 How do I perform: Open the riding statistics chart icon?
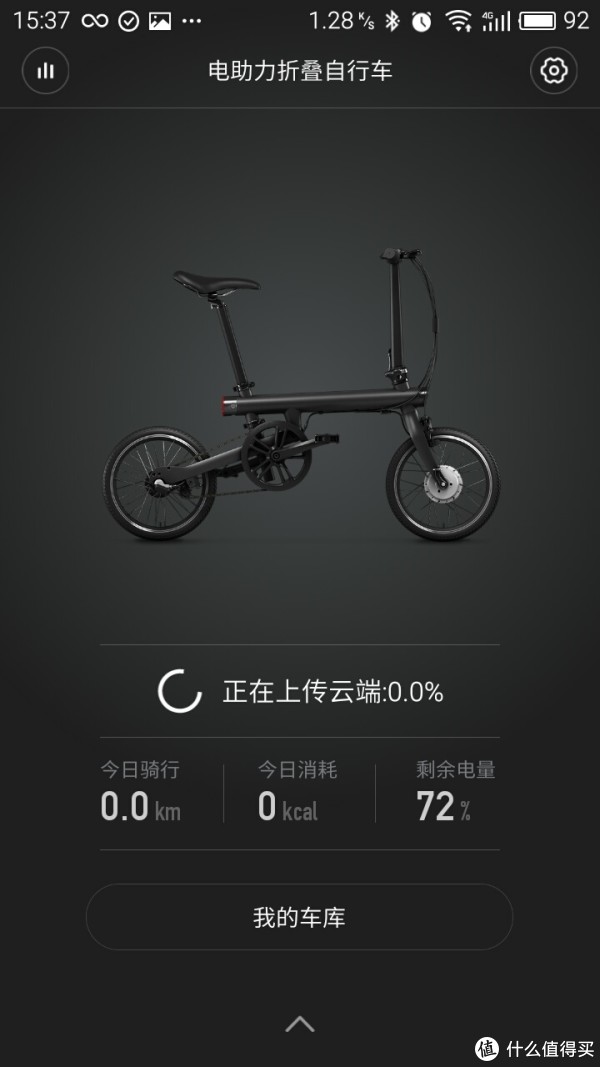46,70
